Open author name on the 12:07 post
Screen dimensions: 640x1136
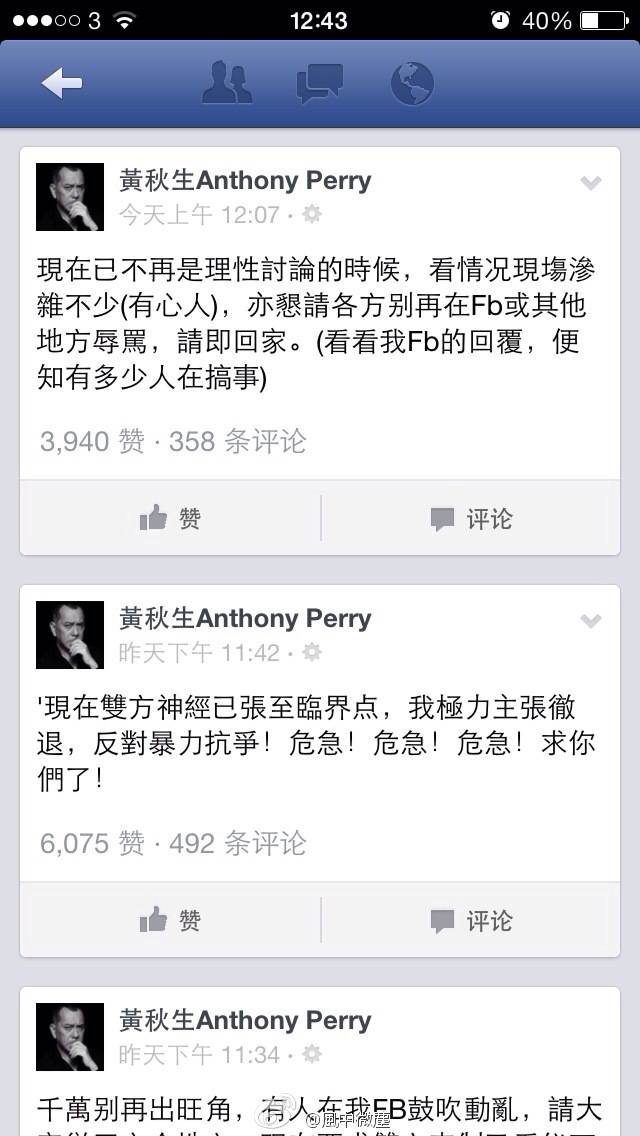tap(245, 181)
